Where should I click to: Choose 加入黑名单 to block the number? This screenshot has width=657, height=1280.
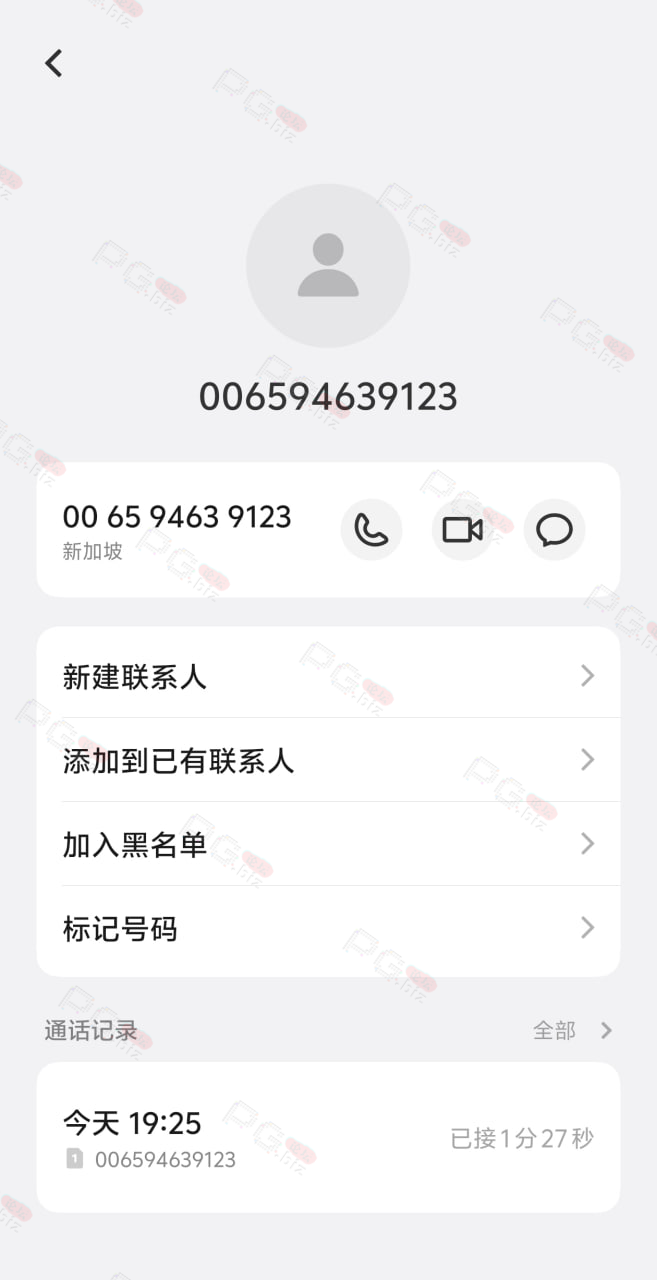coord(328,845)
